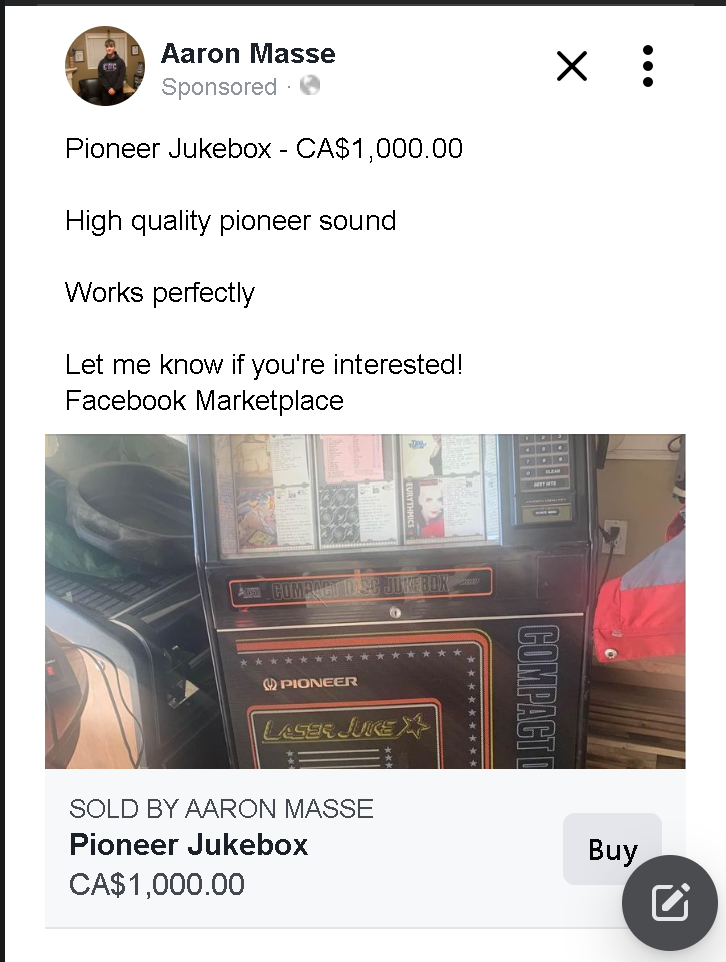
Task: Click the jukebox photo to enlarge it
Action: point(363,598)
